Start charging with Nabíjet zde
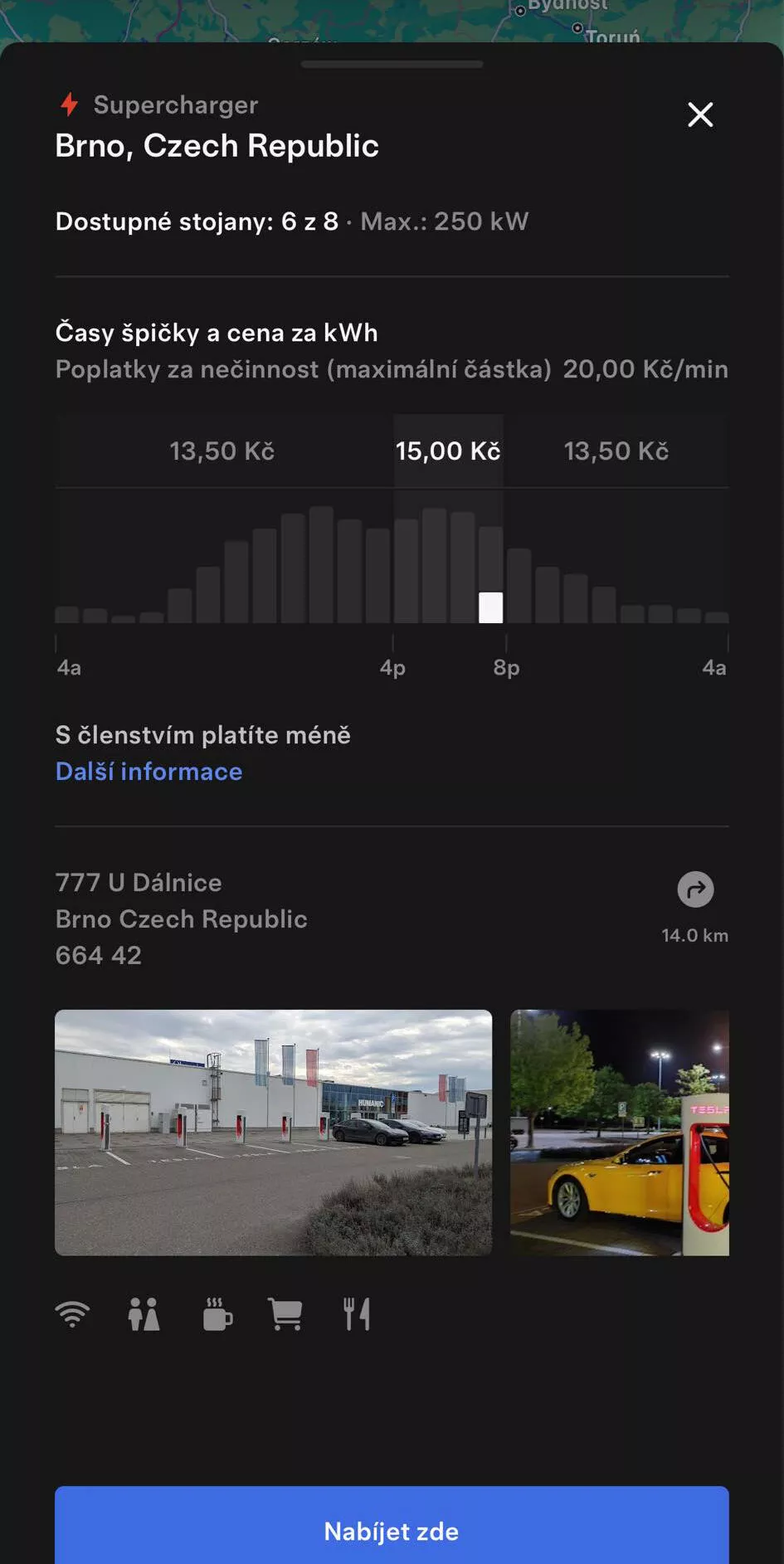 [392, 1525]
